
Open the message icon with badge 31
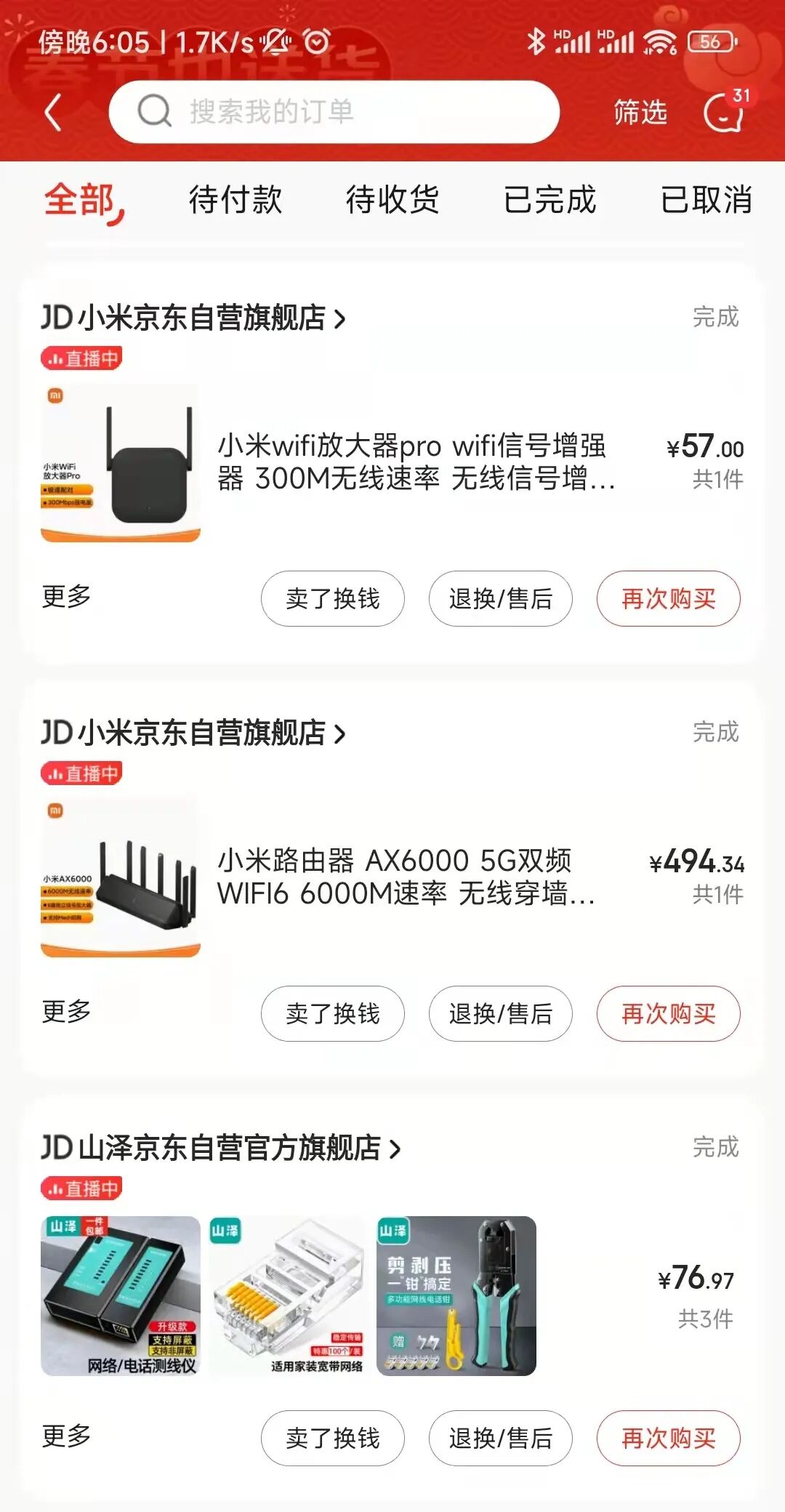[724, 113]
